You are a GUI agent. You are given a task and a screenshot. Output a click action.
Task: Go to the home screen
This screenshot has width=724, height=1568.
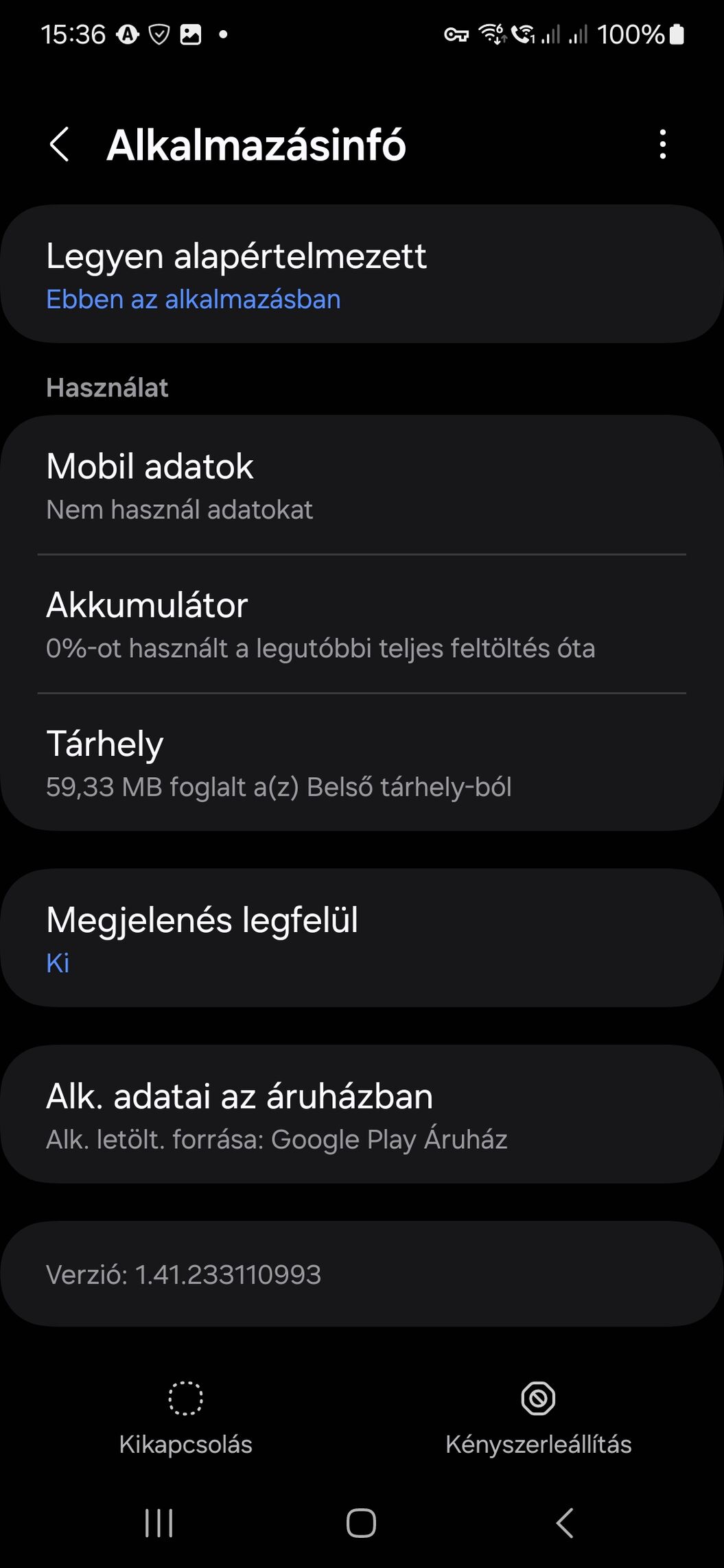point(361,1523)
